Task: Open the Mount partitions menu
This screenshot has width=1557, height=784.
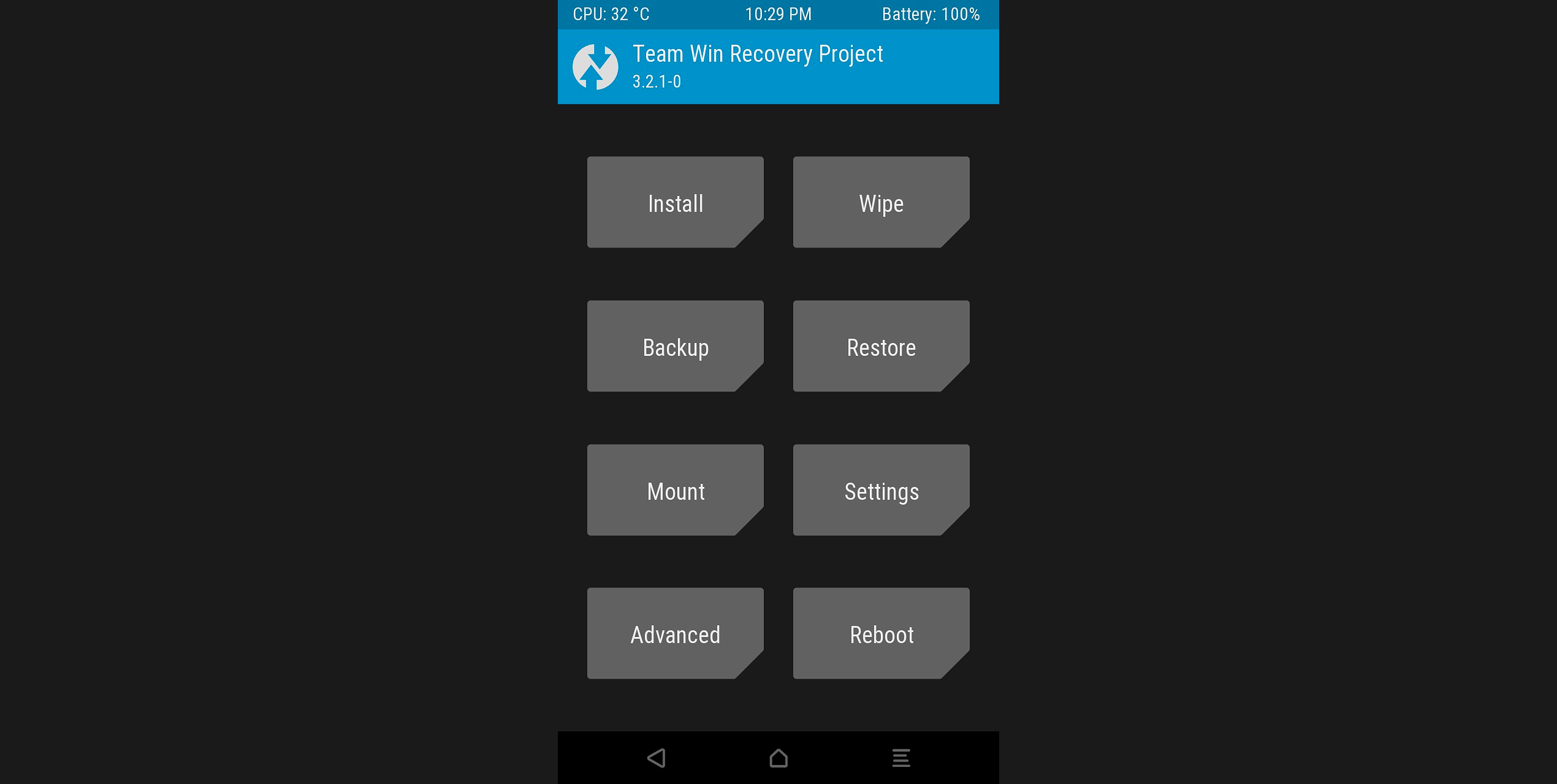Action: coord(675,490)
